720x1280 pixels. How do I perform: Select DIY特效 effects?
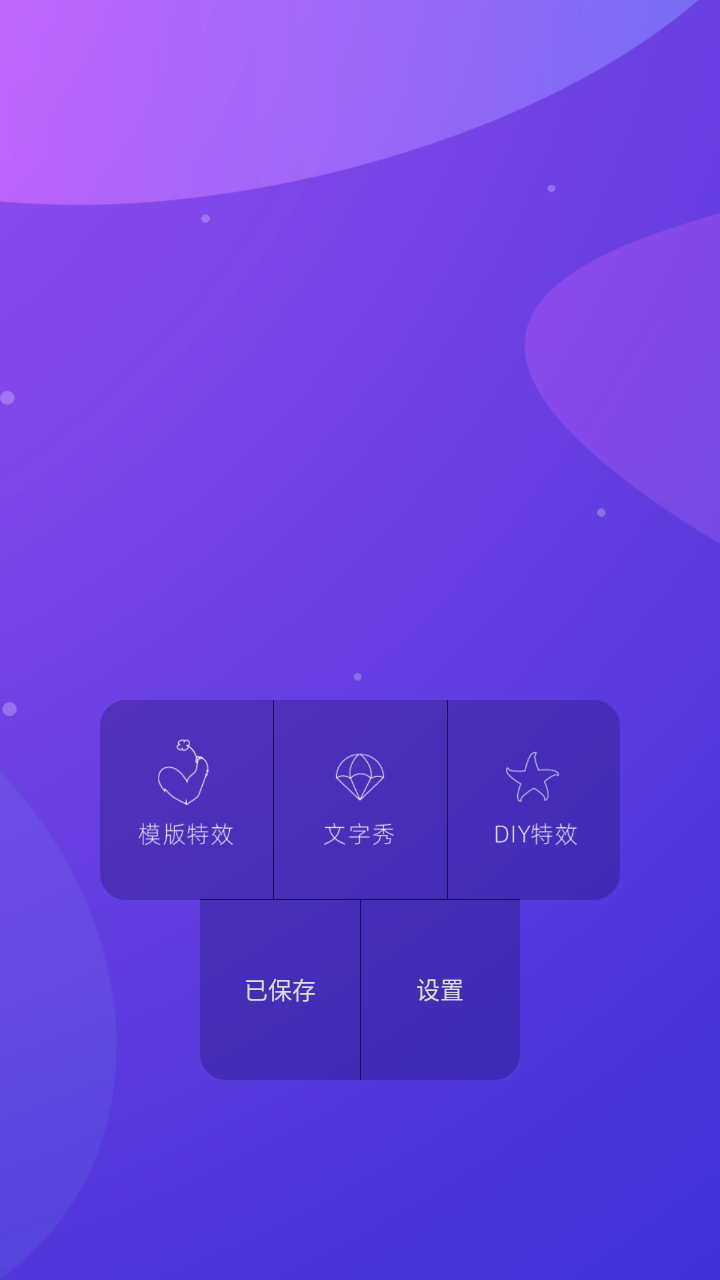pos(534,800)
